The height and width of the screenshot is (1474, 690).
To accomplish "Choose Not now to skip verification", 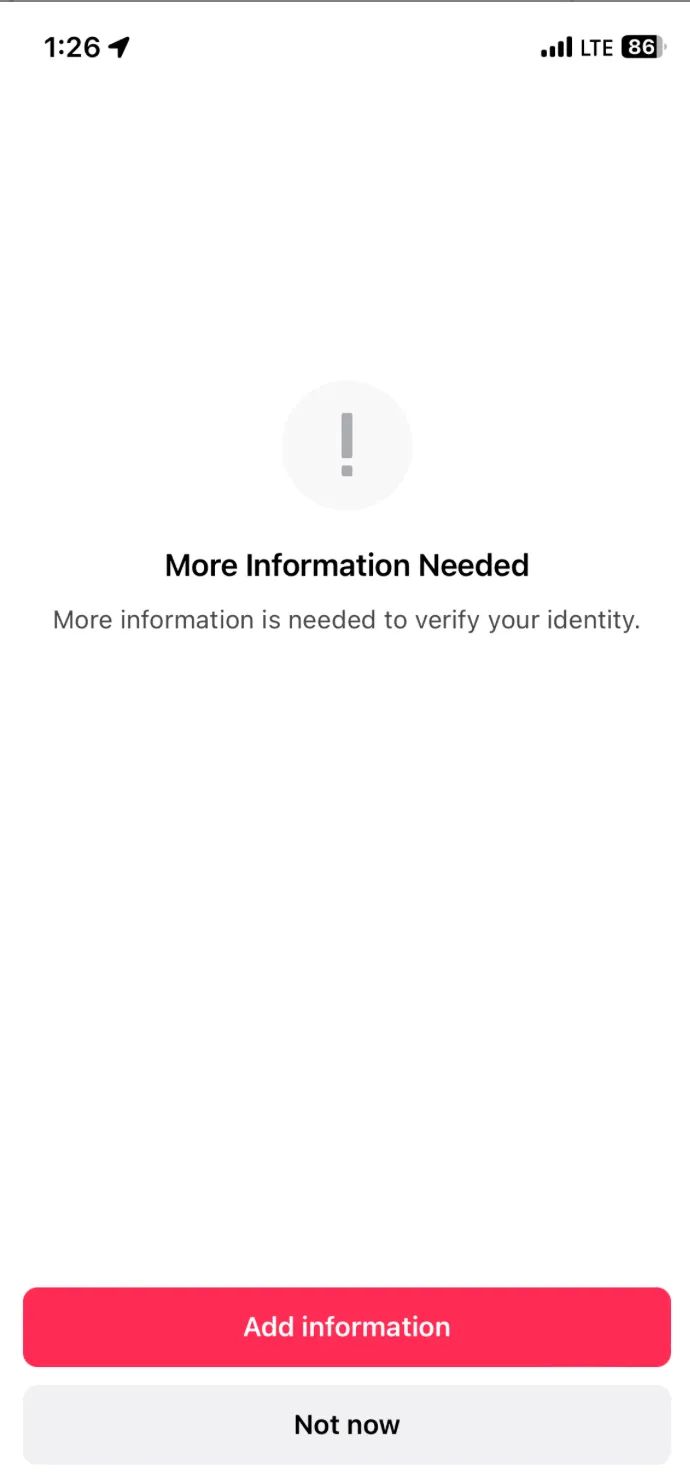I will click(346, 1425).
